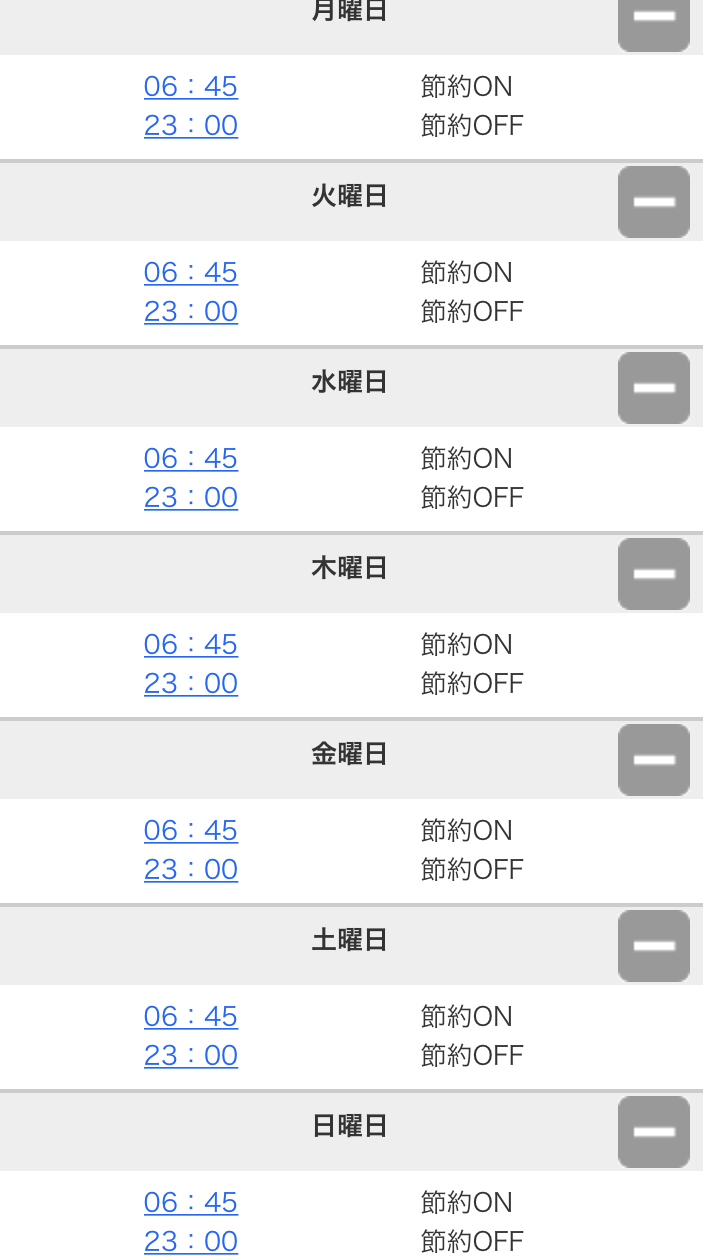Viewport: 703px width, 1256px height.
Task: Change Tuesday's 23:00 節約OFF time
Action: (191, 312)
